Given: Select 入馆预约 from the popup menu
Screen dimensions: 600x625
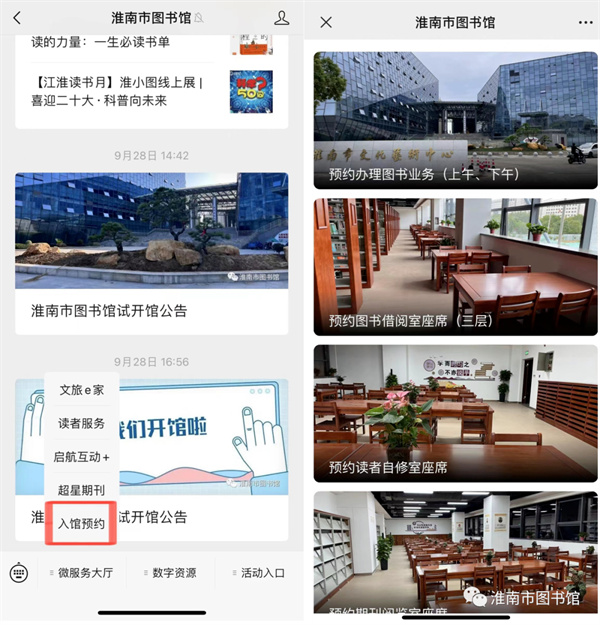Looking at the screenshot, I should [x=81, y=523].
